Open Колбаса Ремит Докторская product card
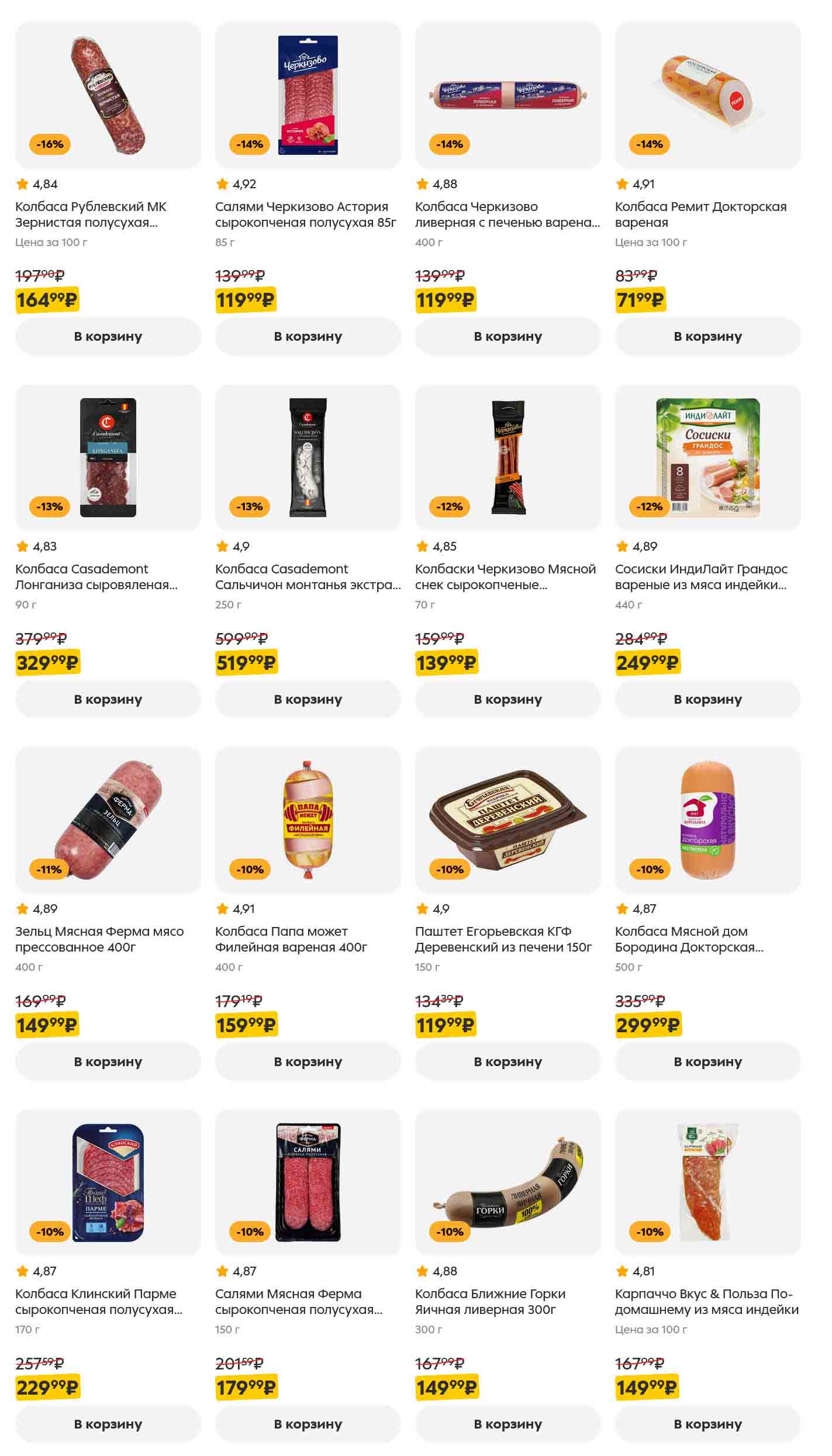Image resolution: width=832 pixels, height=1456 pixels. [700, 215]
